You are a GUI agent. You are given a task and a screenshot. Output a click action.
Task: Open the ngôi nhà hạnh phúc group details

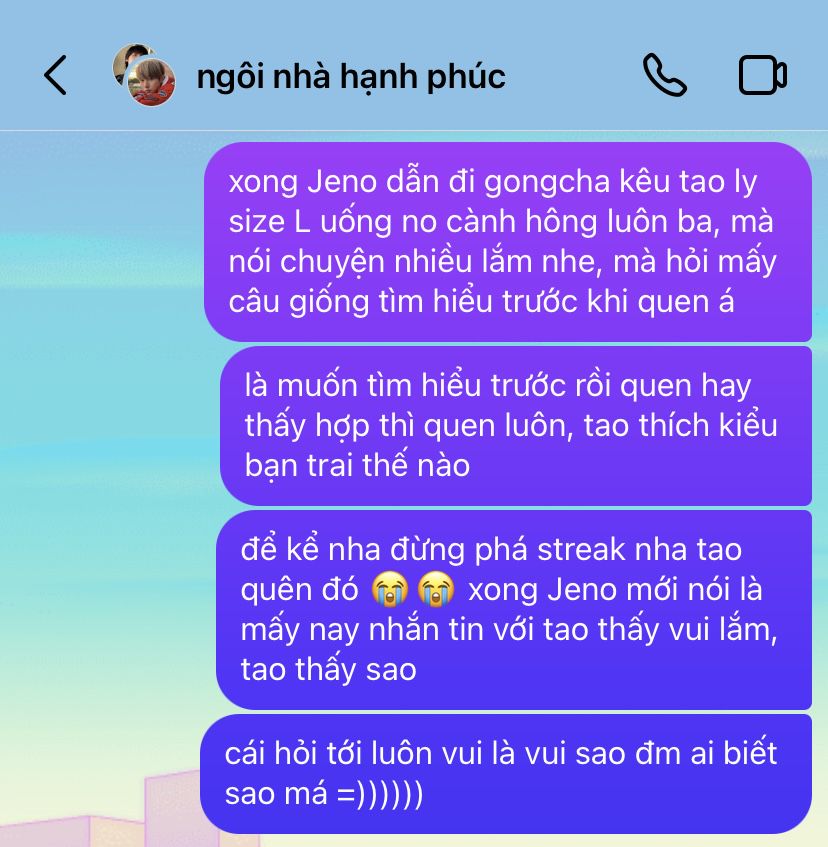(x=351, y=76)
